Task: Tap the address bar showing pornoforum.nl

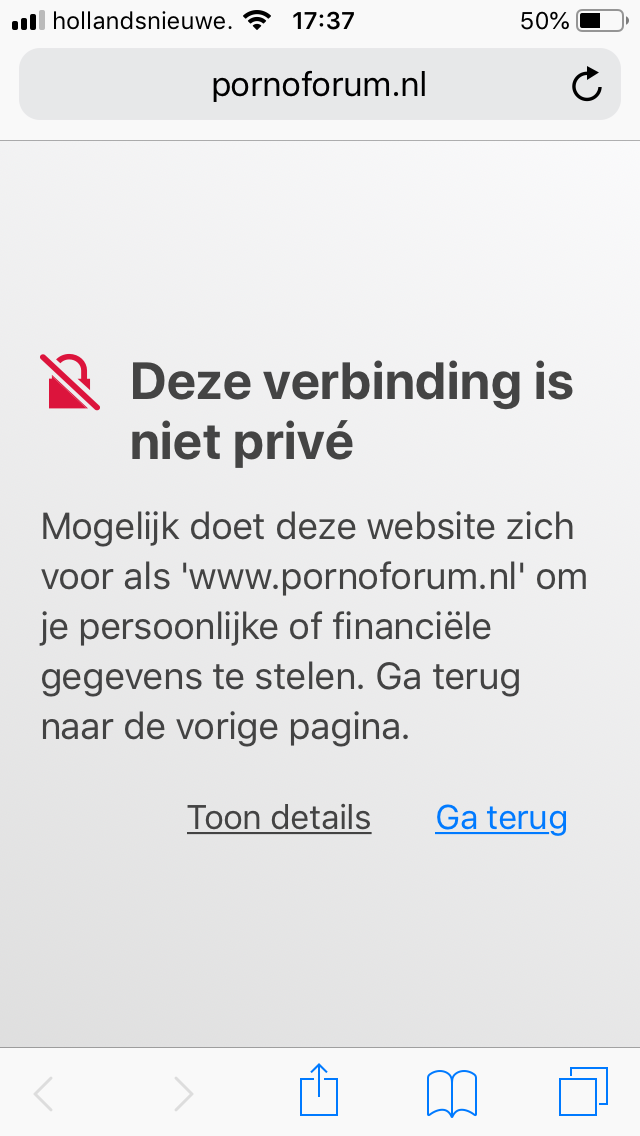Action: click(x=319, y=85)
